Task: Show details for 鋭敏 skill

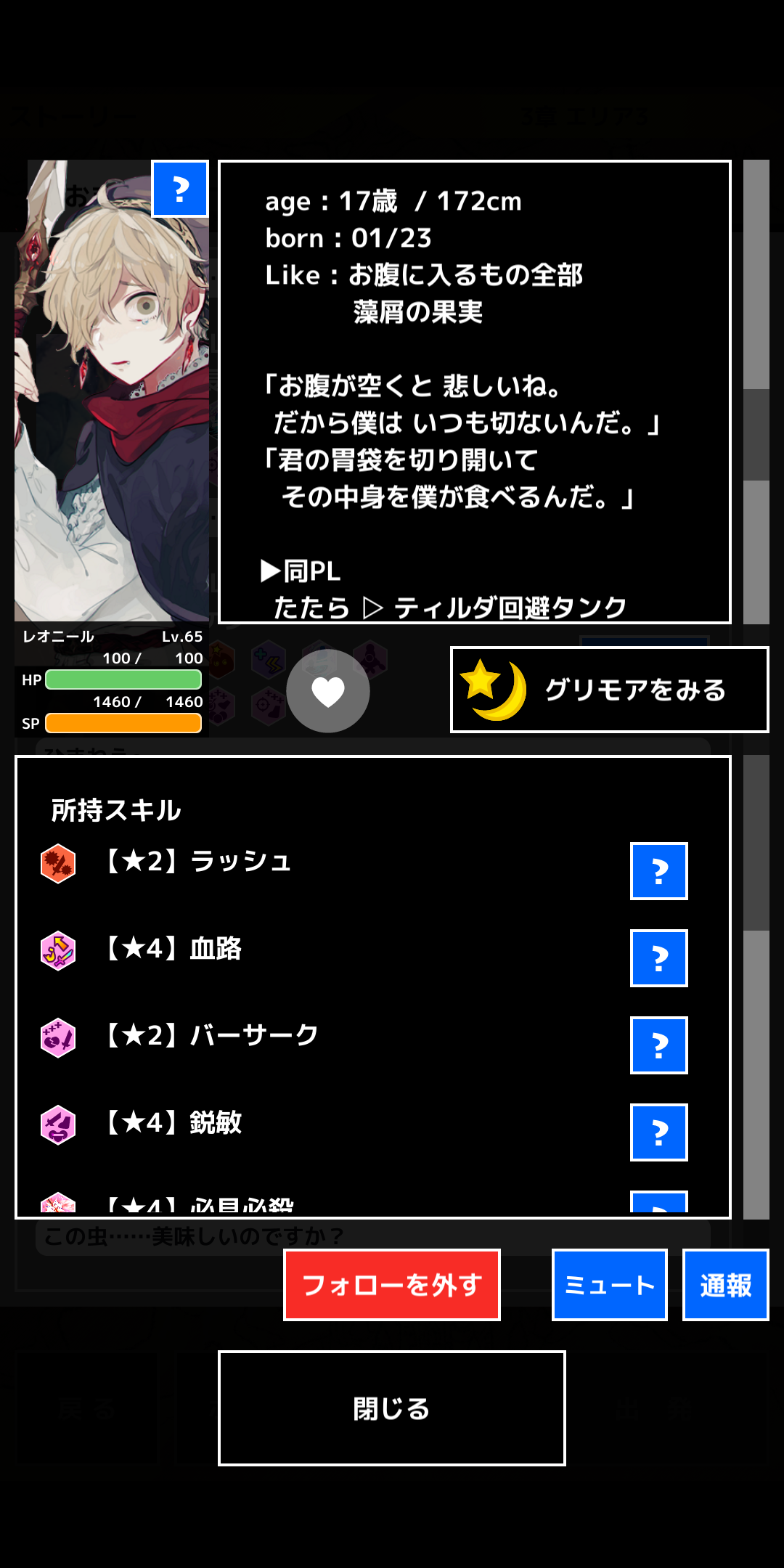Action: coord(659,1132)
